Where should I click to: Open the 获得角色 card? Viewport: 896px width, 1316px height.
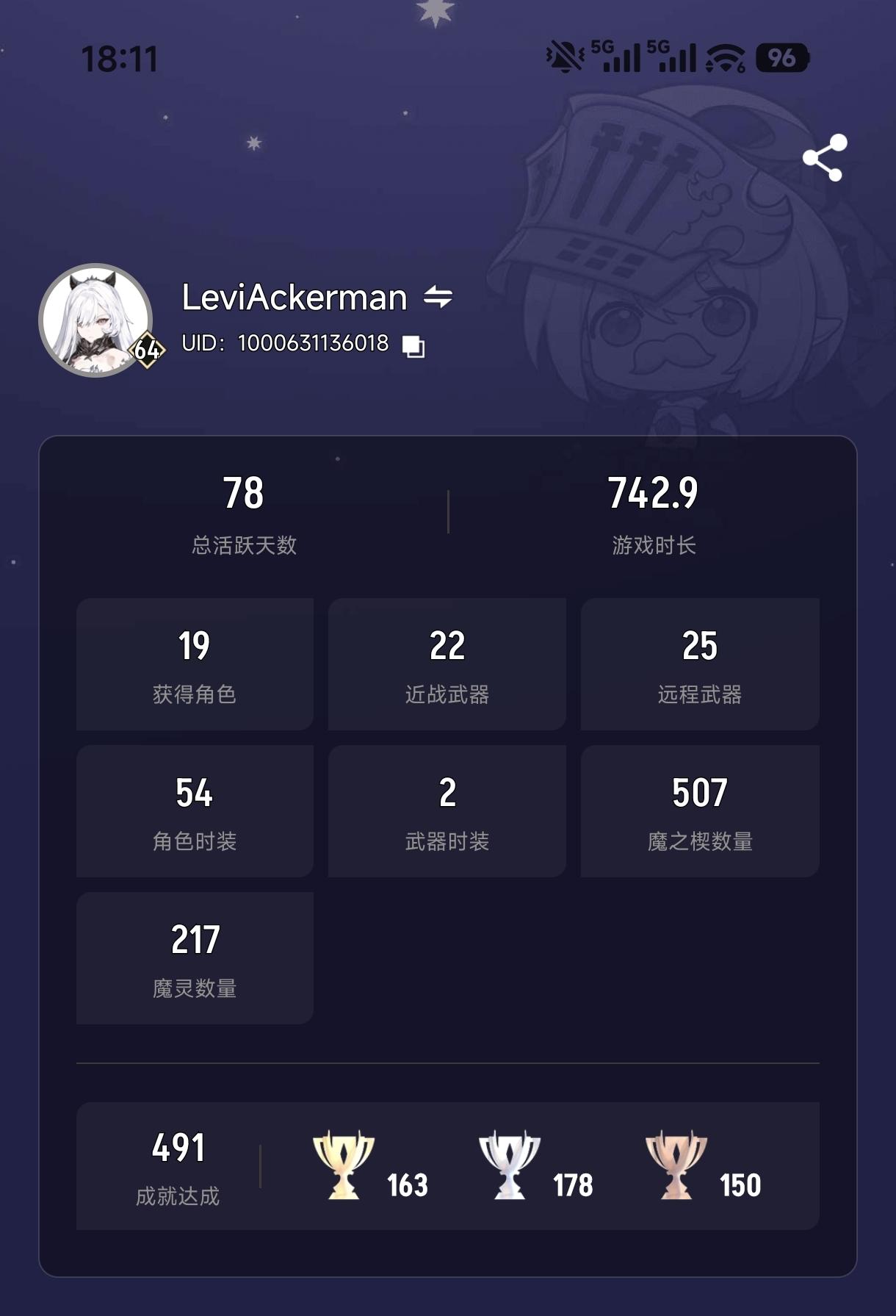point(195,664)
